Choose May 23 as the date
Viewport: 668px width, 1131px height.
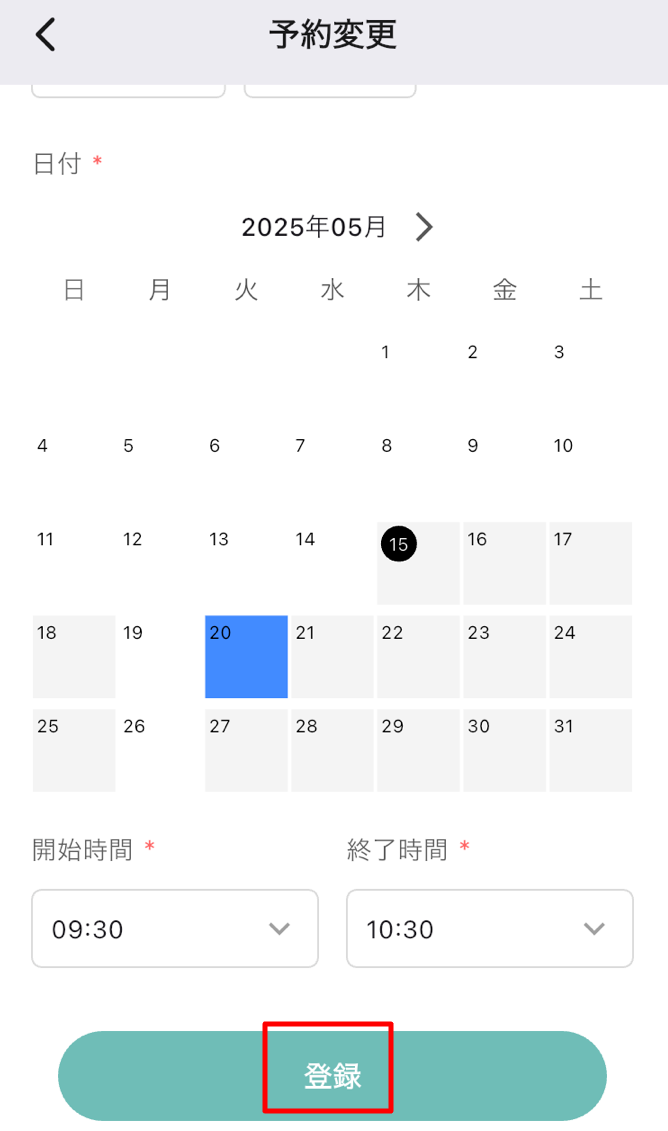[x=504, y=656]
